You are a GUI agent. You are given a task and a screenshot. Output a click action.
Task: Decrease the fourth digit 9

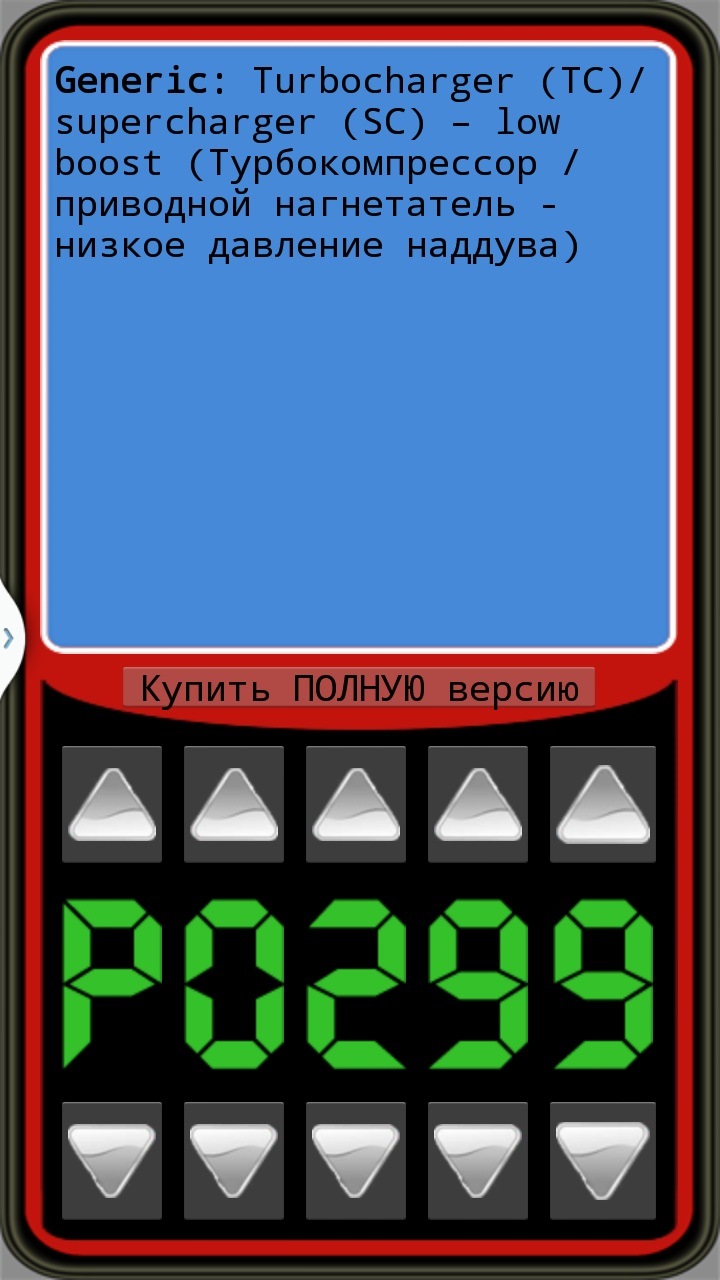(478, 1160)
